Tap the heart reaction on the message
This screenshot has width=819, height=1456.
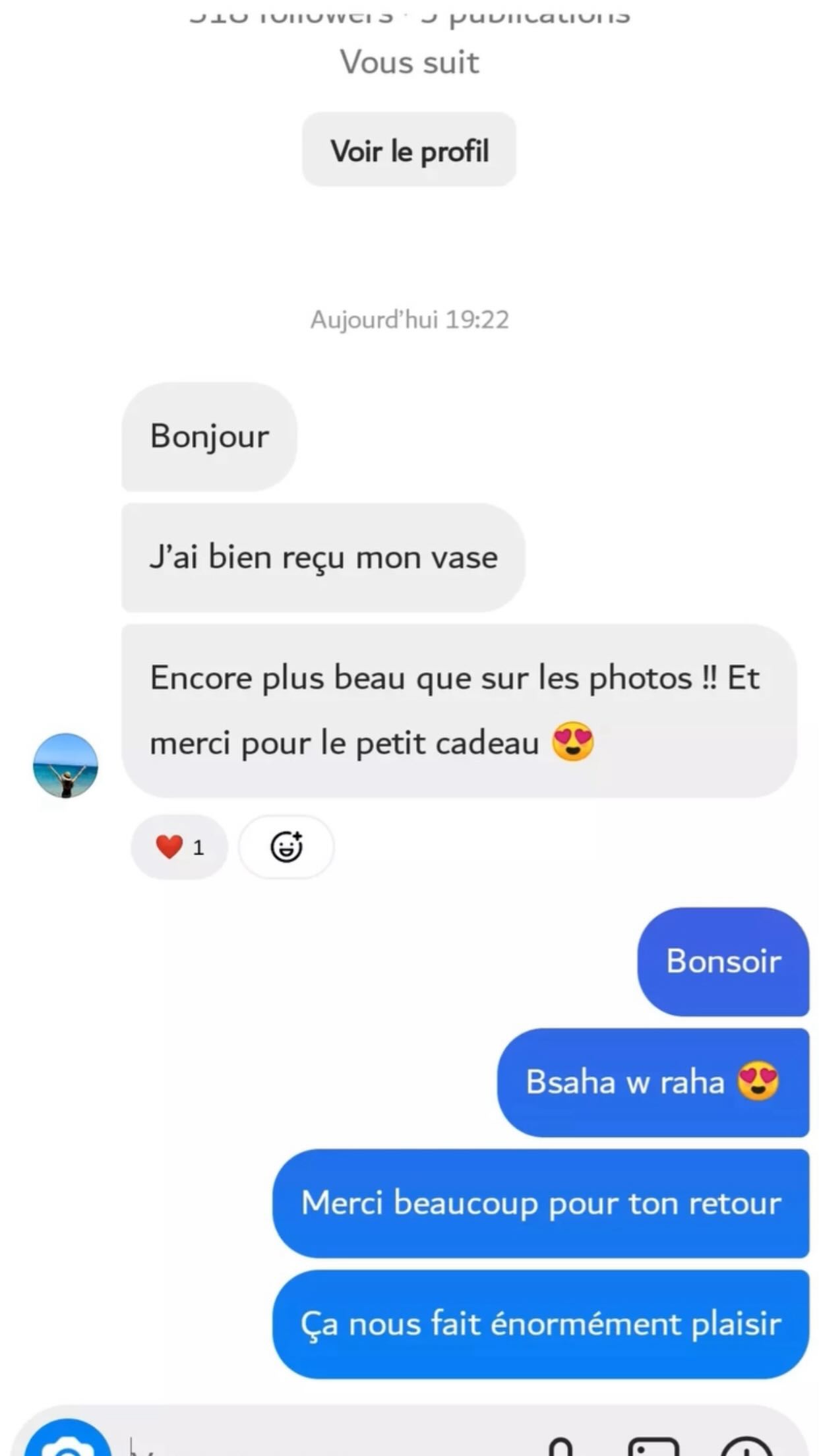[179, 847]
